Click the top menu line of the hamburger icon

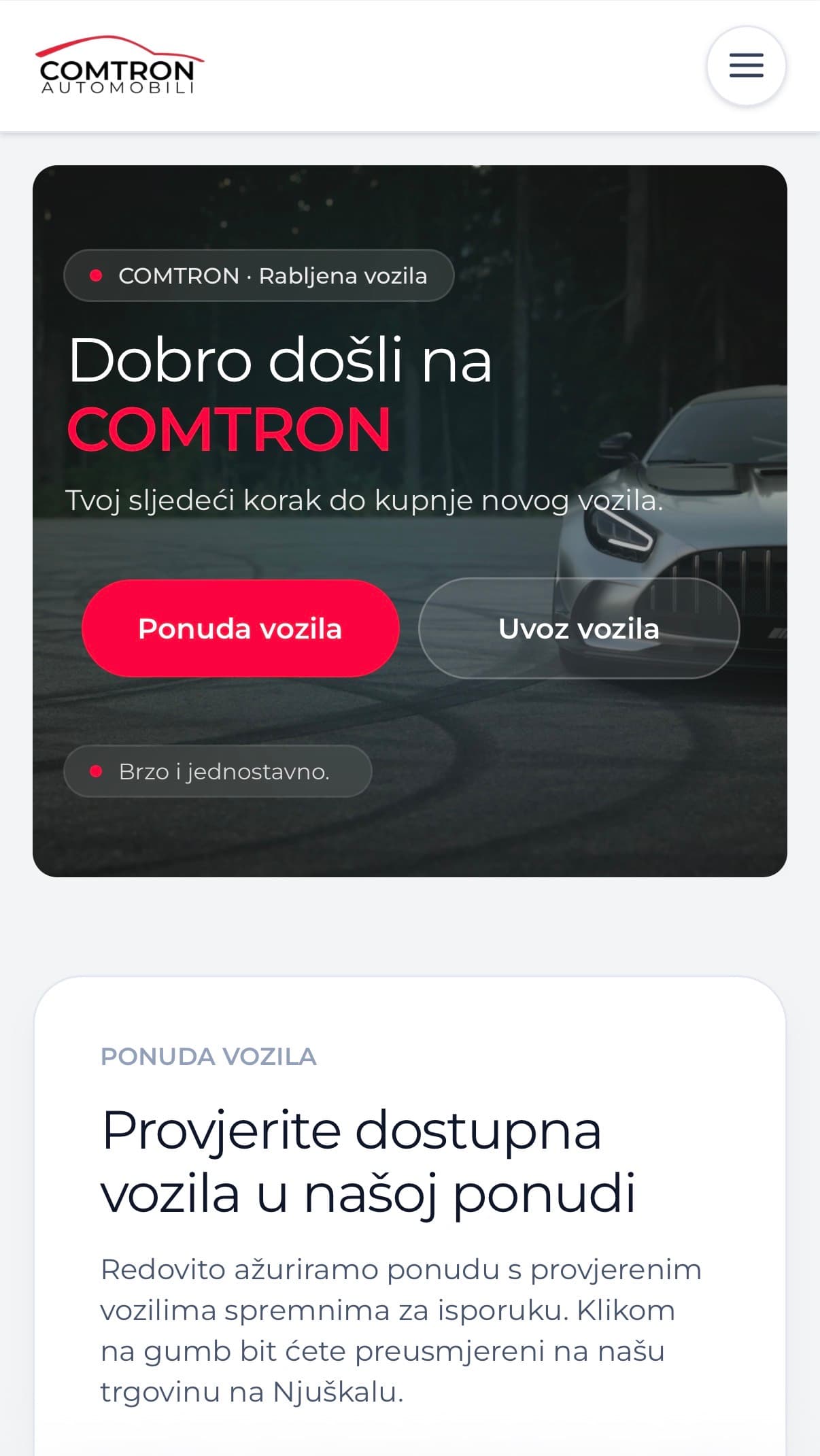click(745, 56)
